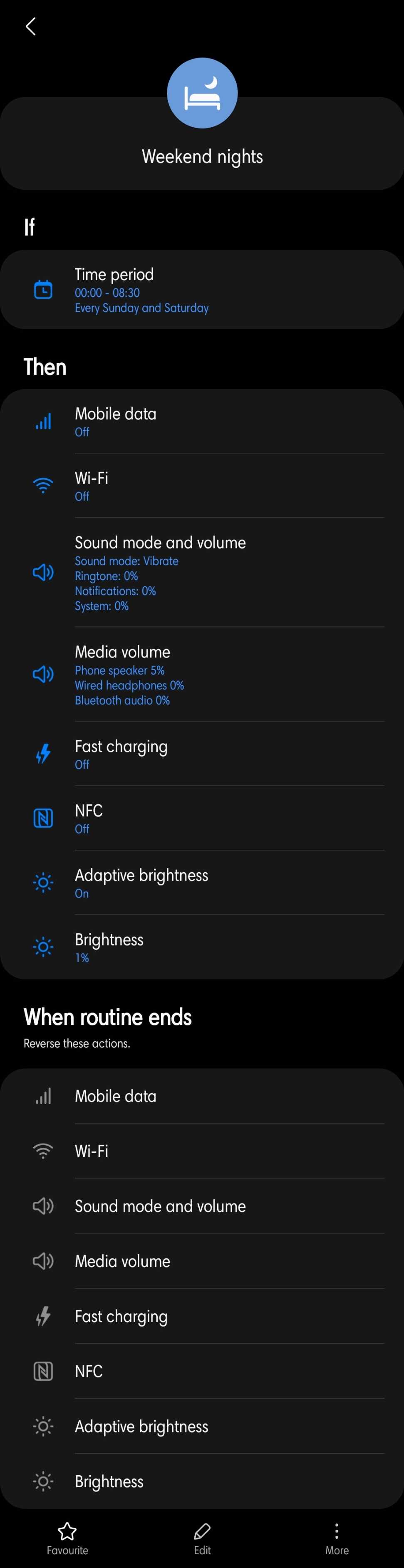This screenshot has height=1568, width=404.
Task: Open the More options menu
Action: tap(337, 1538)
